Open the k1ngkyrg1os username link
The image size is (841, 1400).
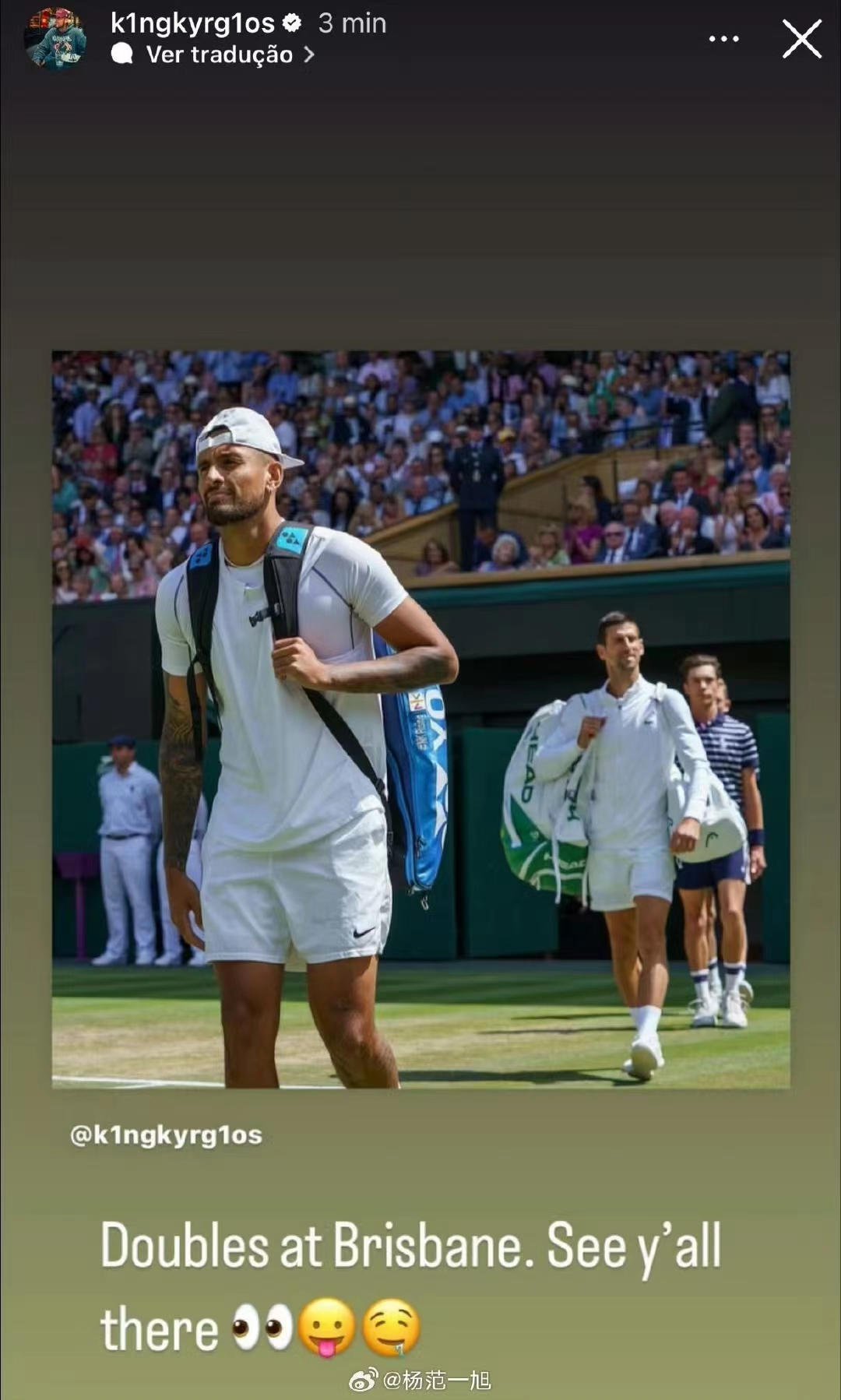click(192, 23)
